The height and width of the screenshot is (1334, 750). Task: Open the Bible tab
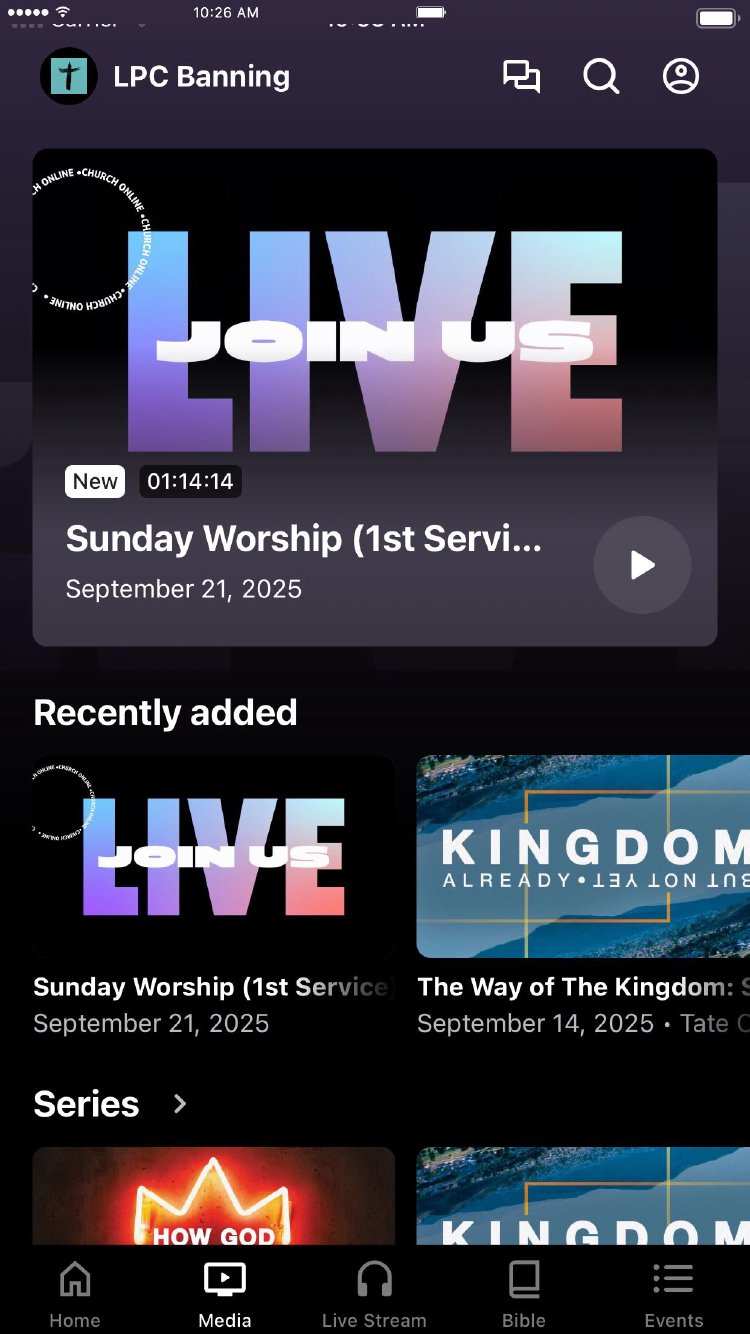(524, 1294)
